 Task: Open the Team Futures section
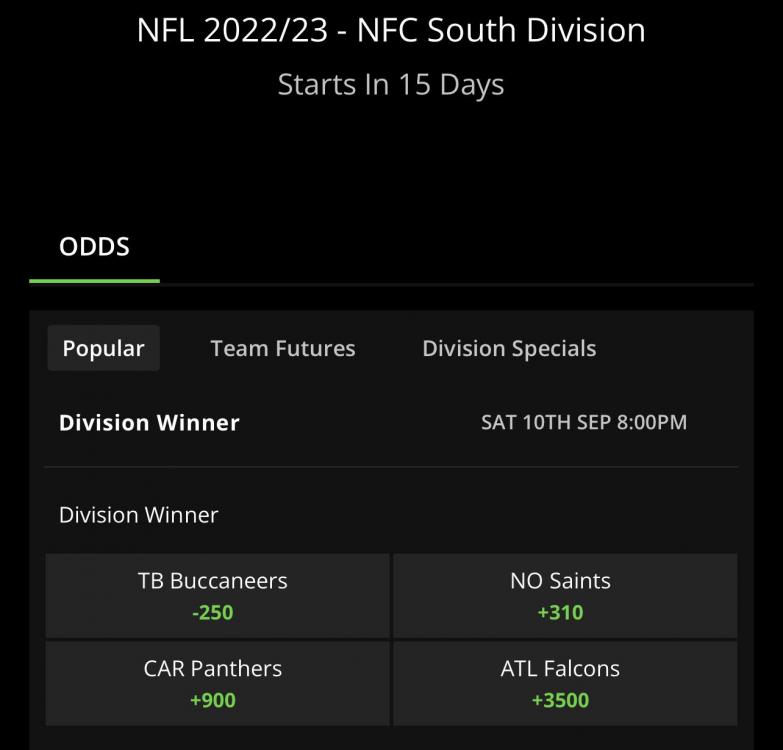pyautogui.click(x=283, y=348)
